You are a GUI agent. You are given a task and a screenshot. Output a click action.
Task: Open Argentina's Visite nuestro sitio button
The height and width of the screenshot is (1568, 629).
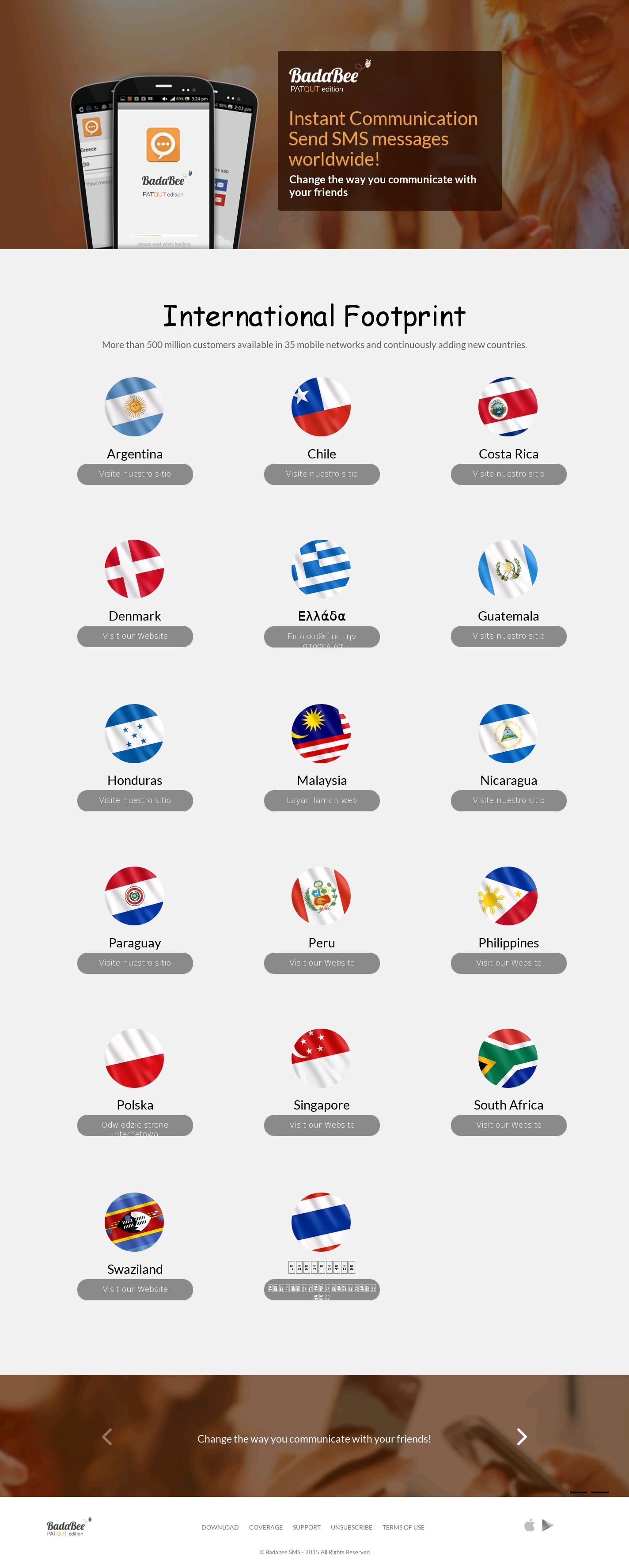[x=135, y=474]
